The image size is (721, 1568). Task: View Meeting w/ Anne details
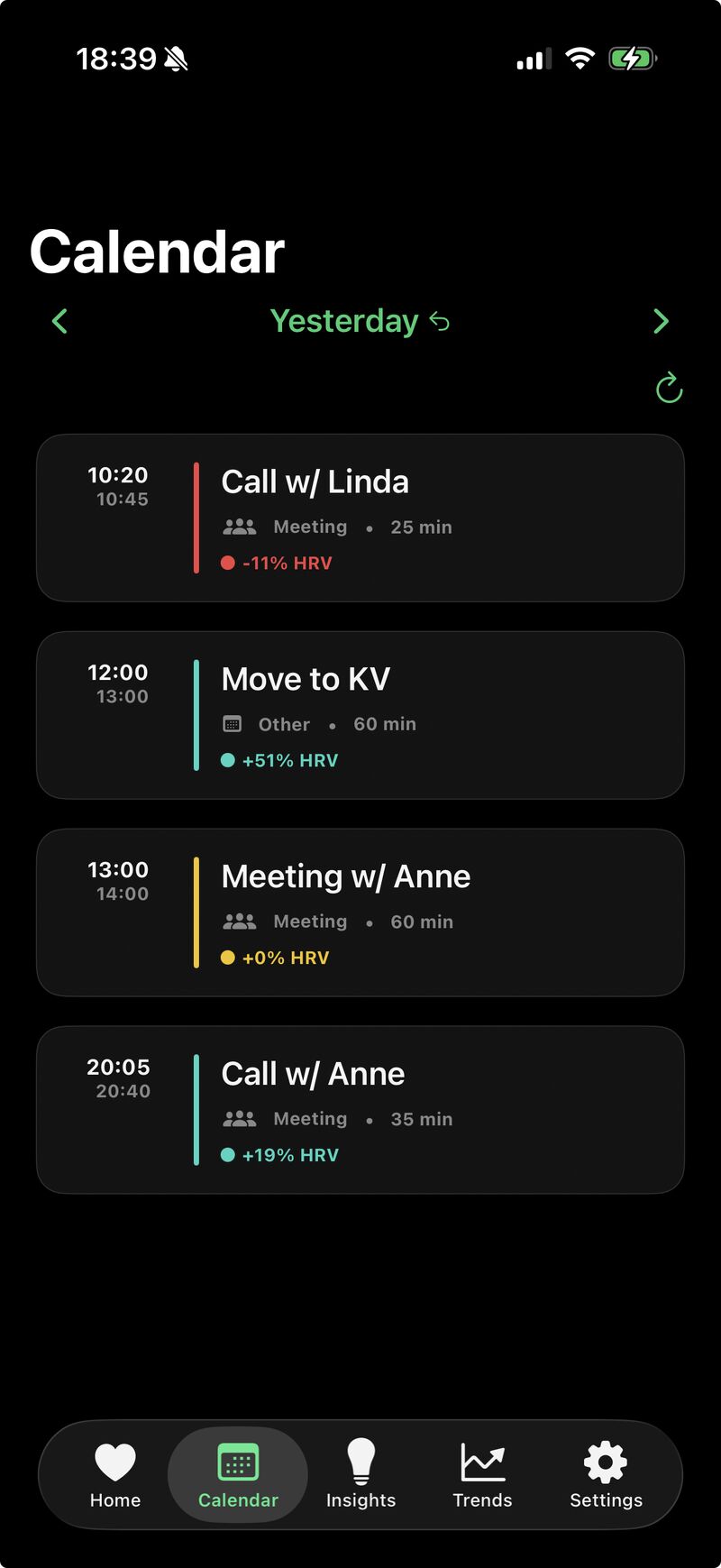coord(360,912)
